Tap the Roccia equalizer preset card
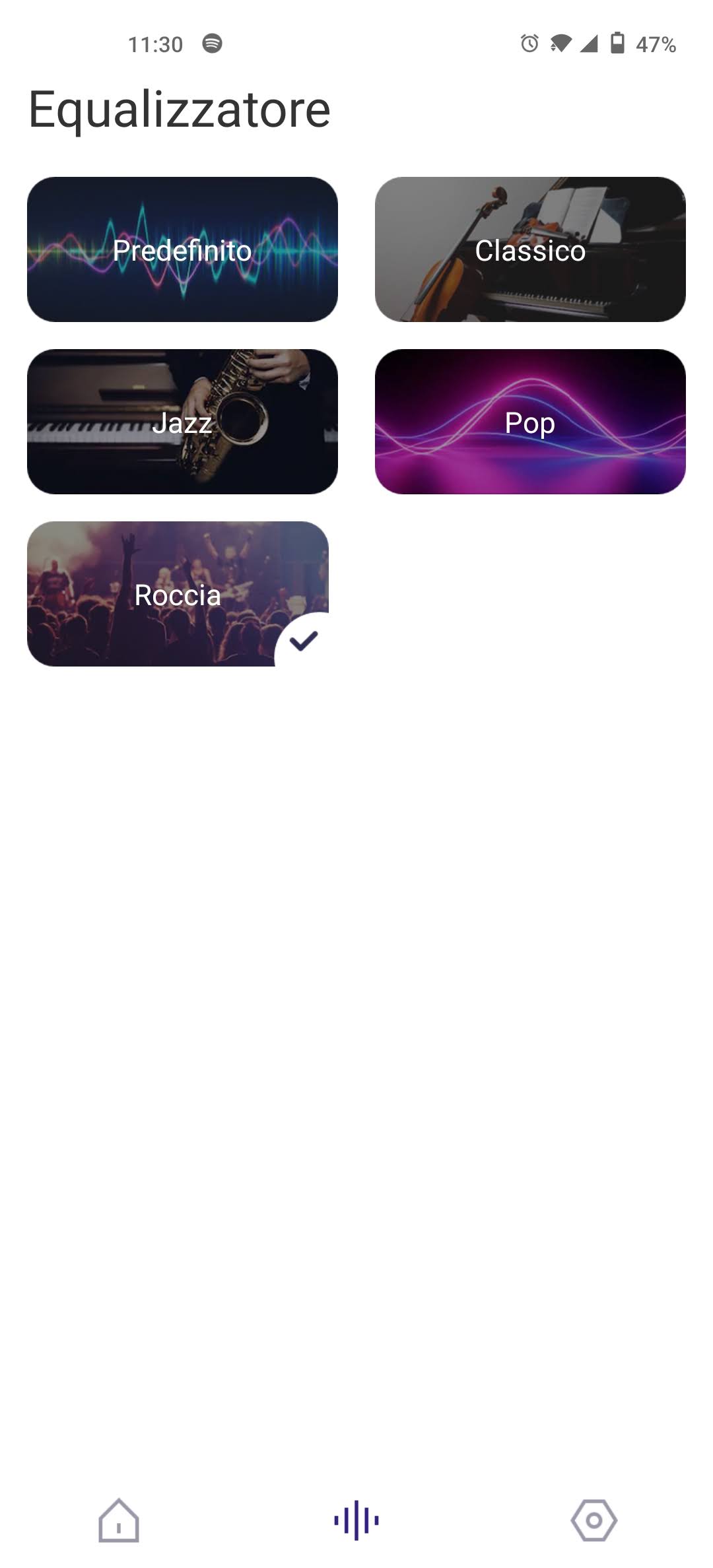 178,594
